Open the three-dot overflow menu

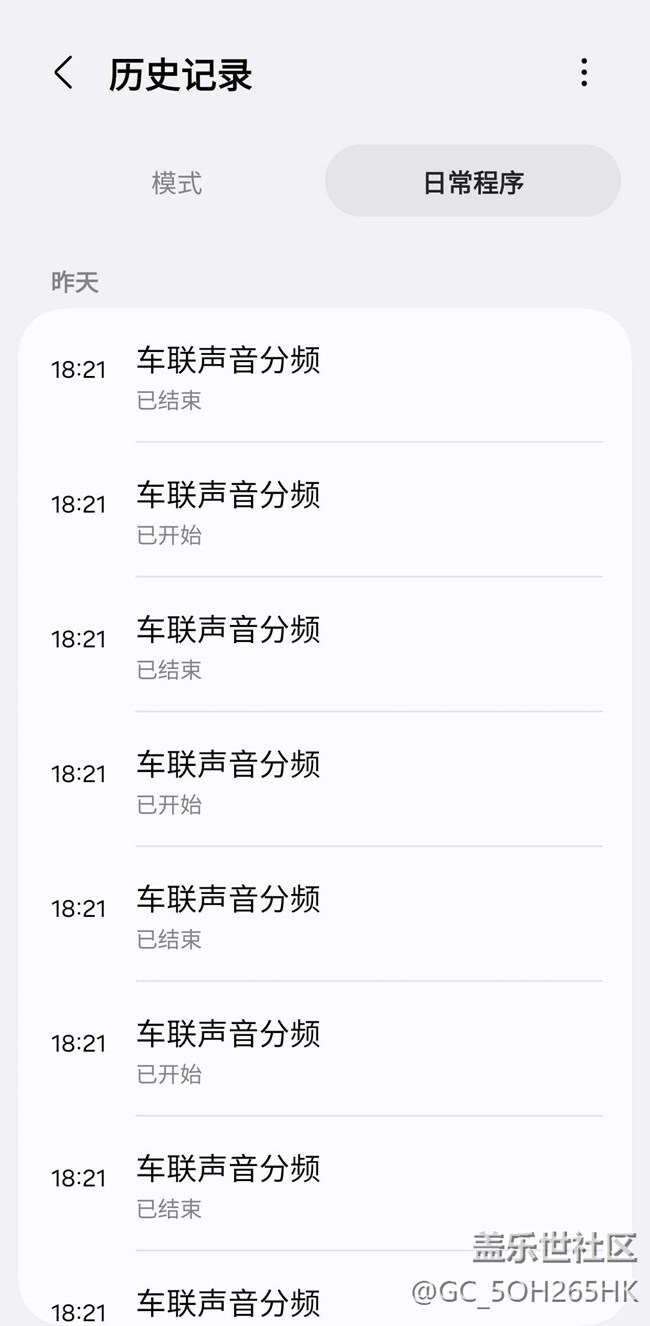tap(584, 73)
